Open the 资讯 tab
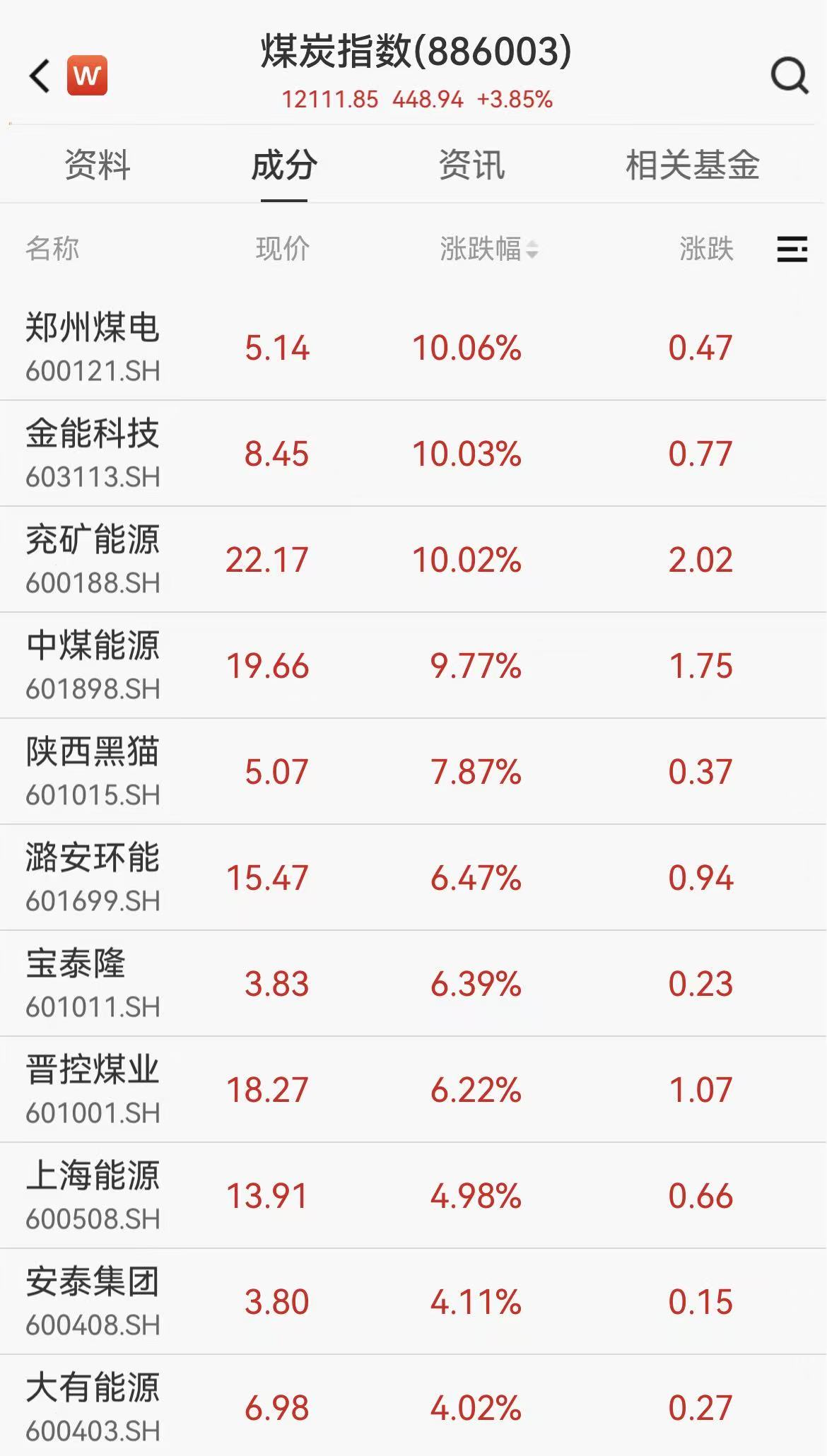The image size is (827, 1456). pyautogui.click(x=471, y=166)
